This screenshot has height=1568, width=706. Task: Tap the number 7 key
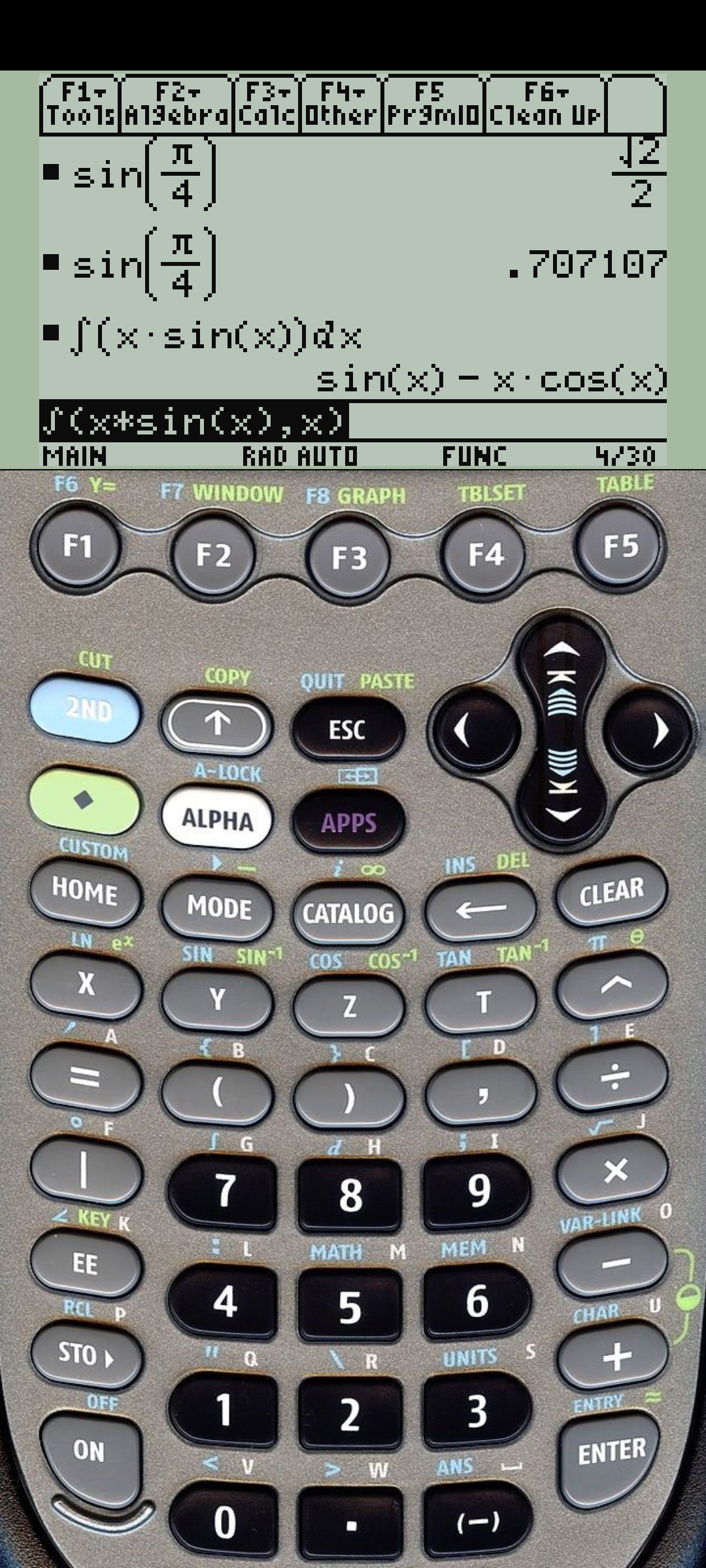223,1190
